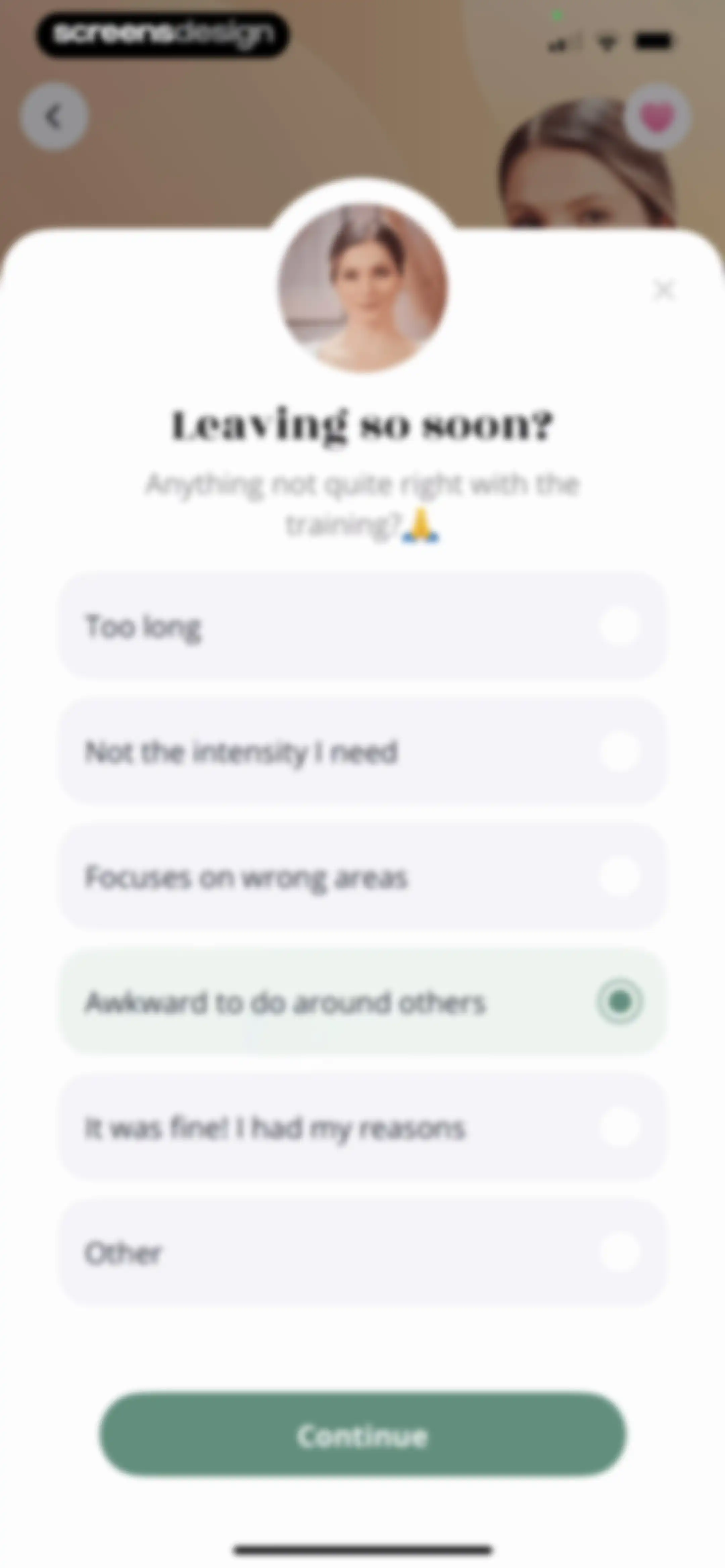
Task: Tap the green Continue button
Action: [x=363, y=1435]
